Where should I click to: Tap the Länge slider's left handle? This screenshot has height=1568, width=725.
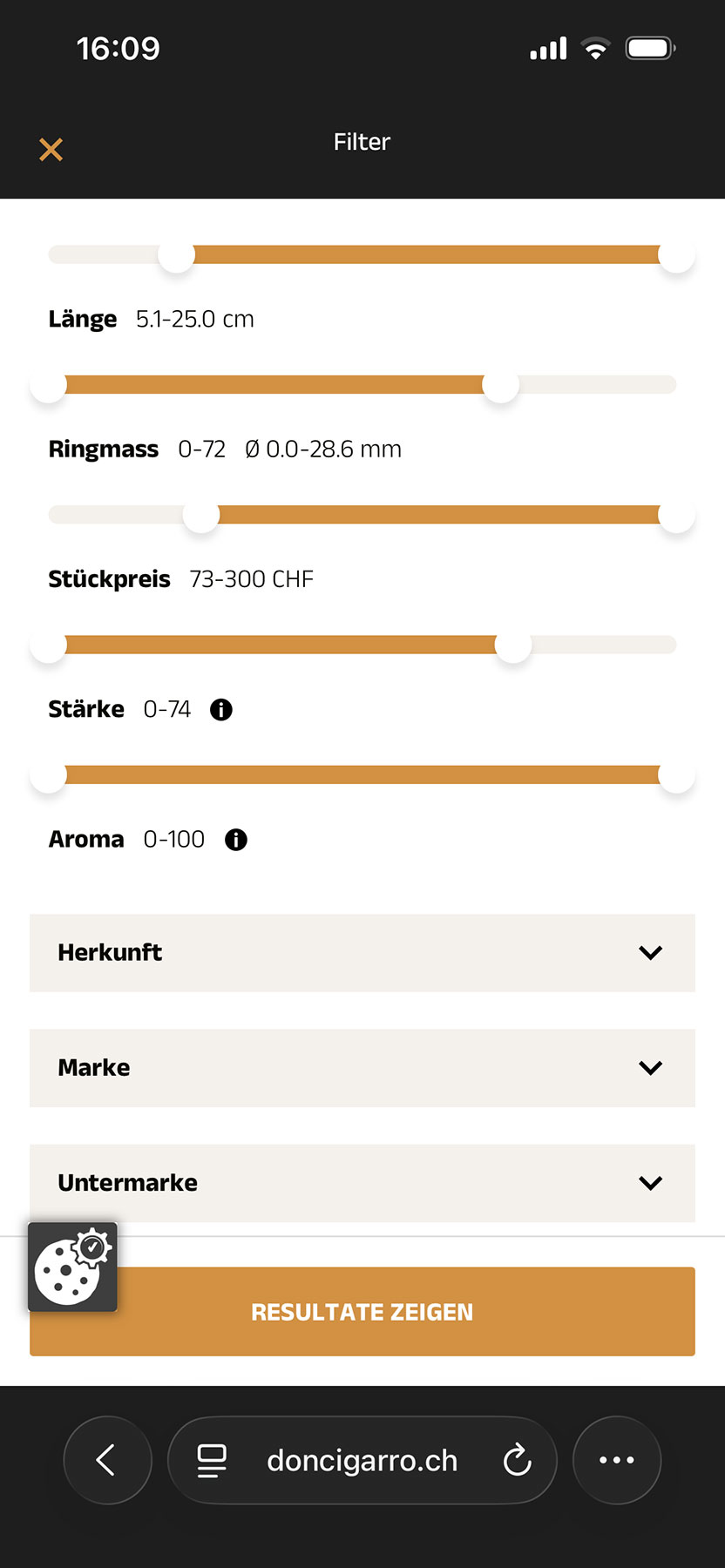point(177,255)
